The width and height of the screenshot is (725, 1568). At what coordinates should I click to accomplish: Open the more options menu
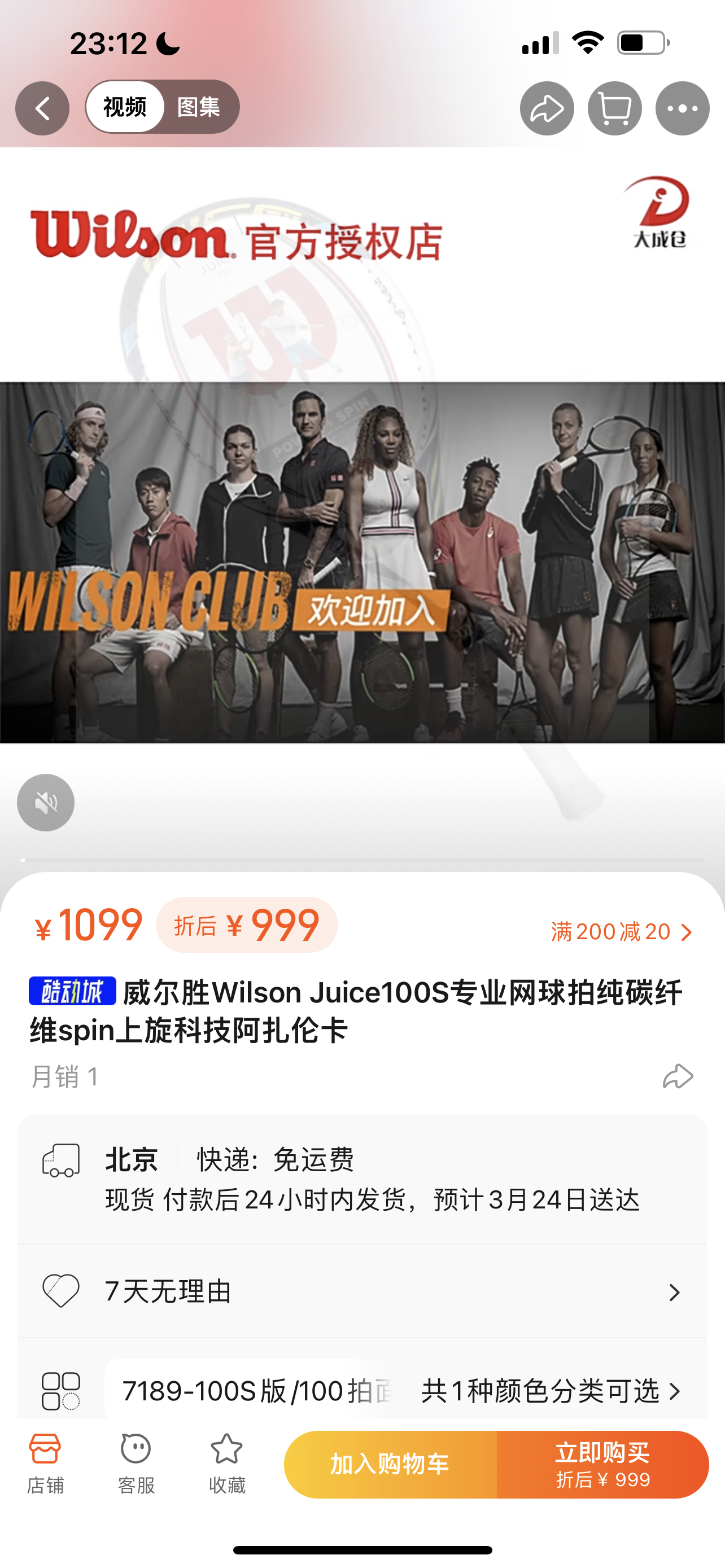click(682, 108)
